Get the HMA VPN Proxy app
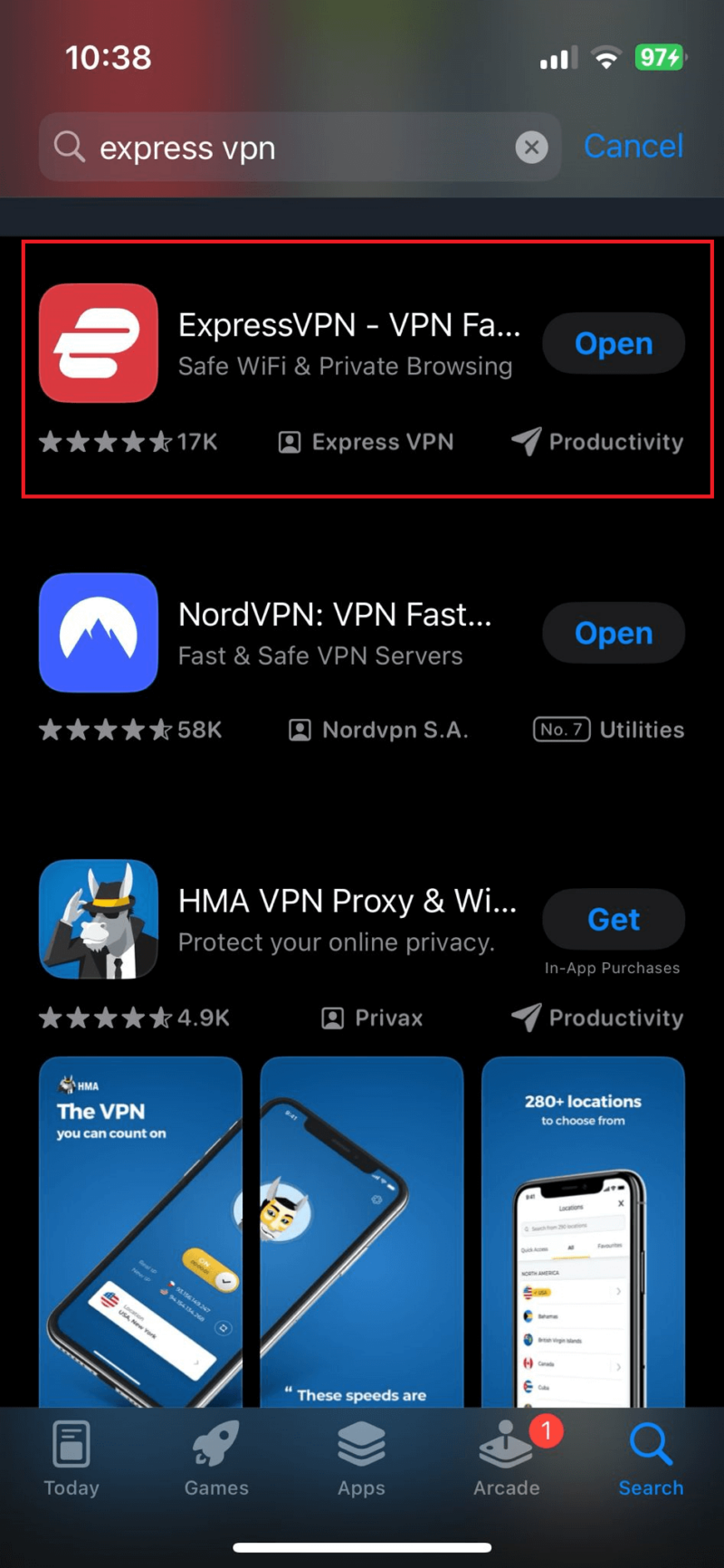Screen dimensions: 724x1568 coord(614,919)
